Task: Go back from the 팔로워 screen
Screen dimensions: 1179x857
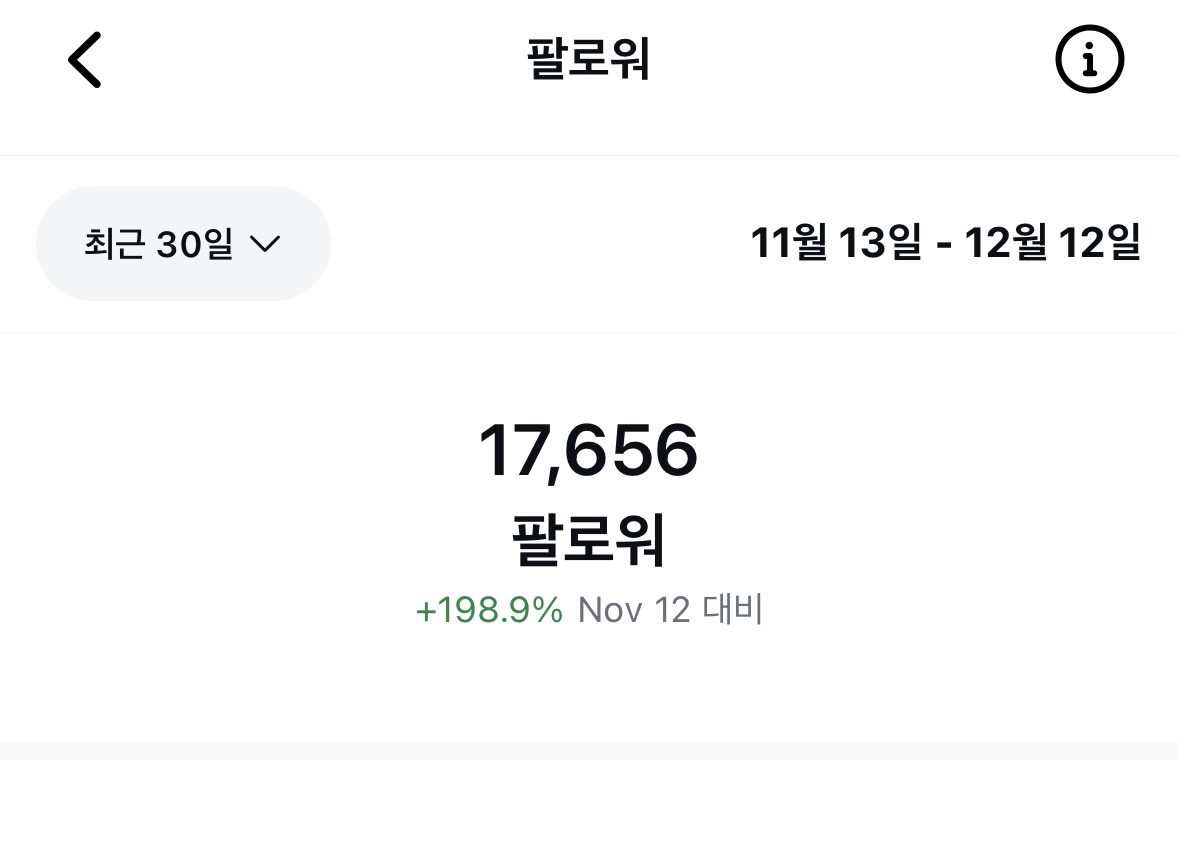Action: [85, 60]
